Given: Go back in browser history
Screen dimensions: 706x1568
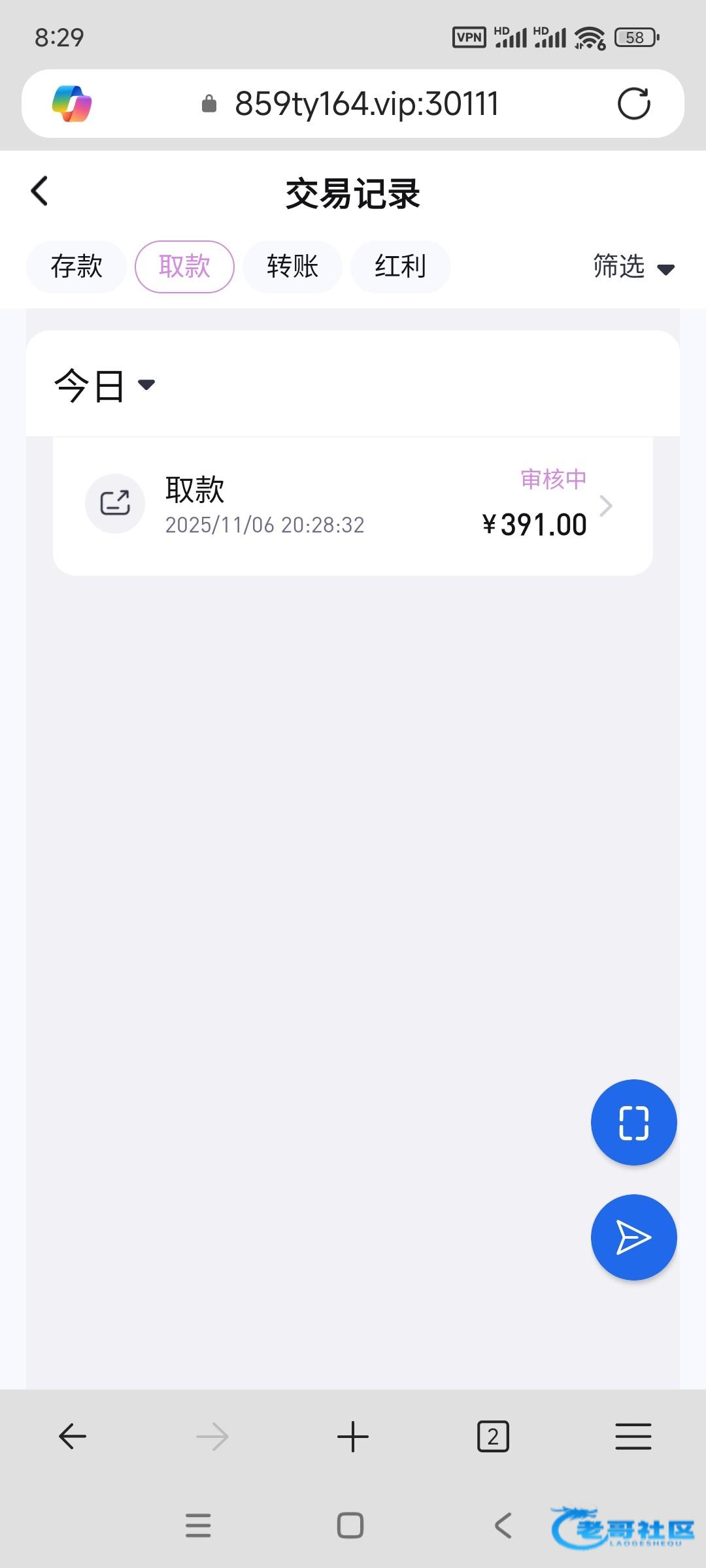Looking at the screenshot, I should pyautogui.click(x=73, y=1437).
